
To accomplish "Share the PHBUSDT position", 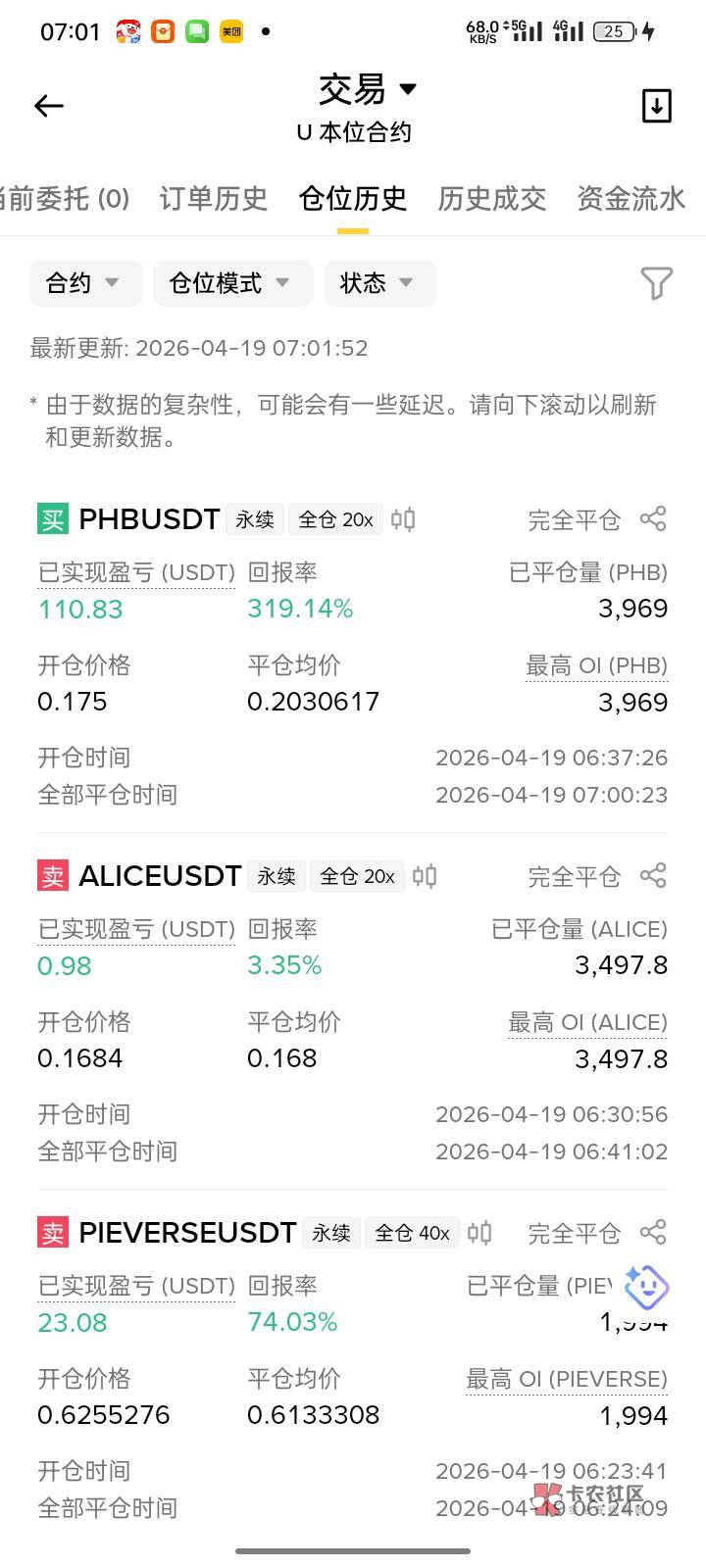I will coord(653,518).
